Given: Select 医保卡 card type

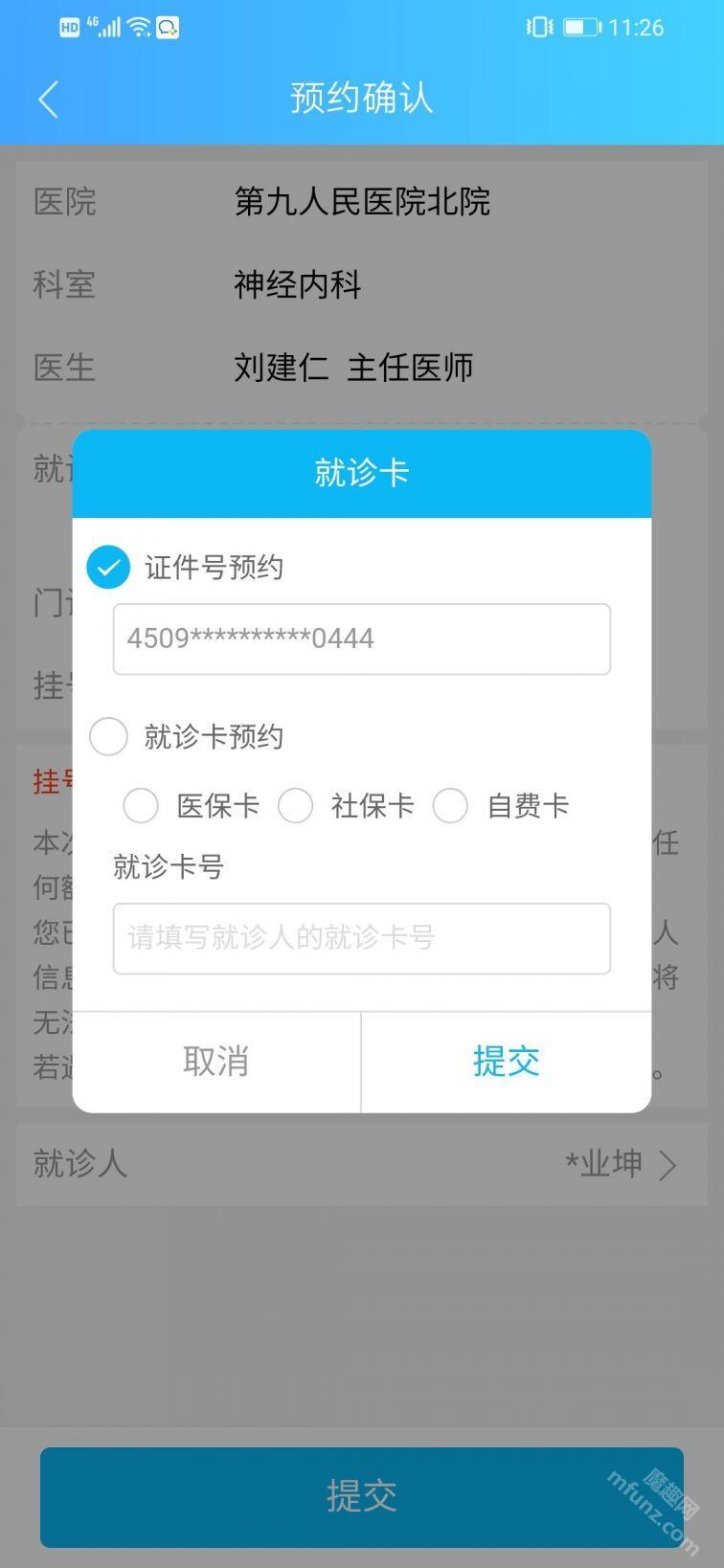Looking at the screenshot, I should coord(141,806).
